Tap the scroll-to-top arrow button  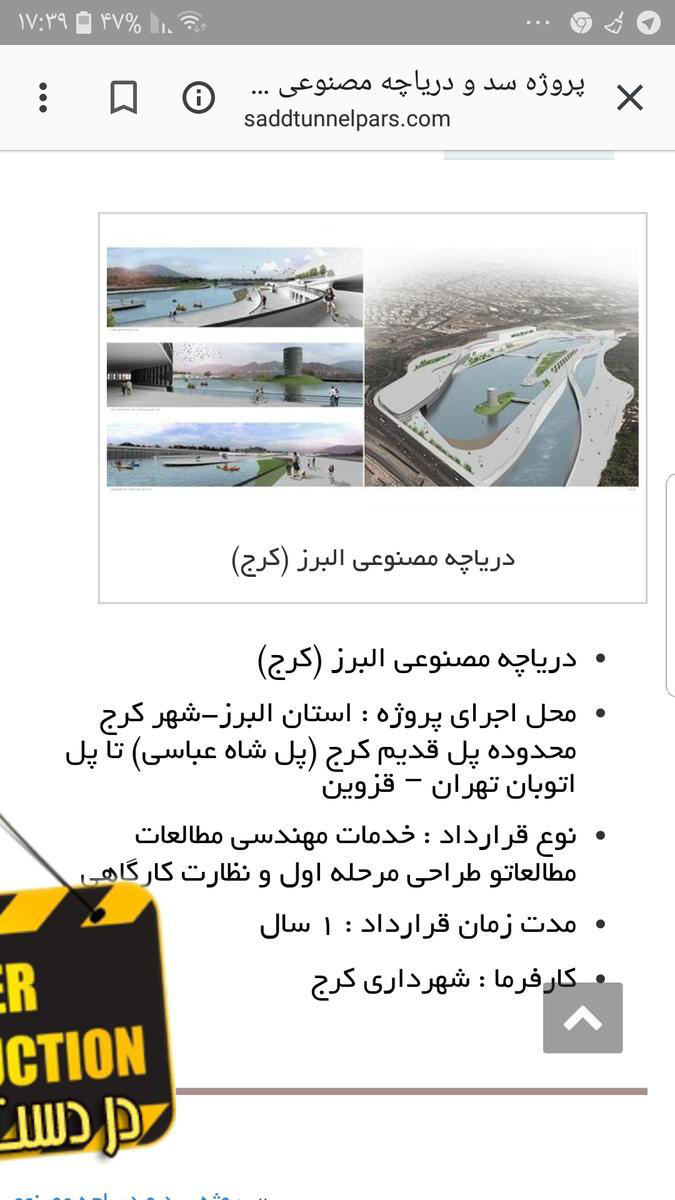pos(583,1017)
